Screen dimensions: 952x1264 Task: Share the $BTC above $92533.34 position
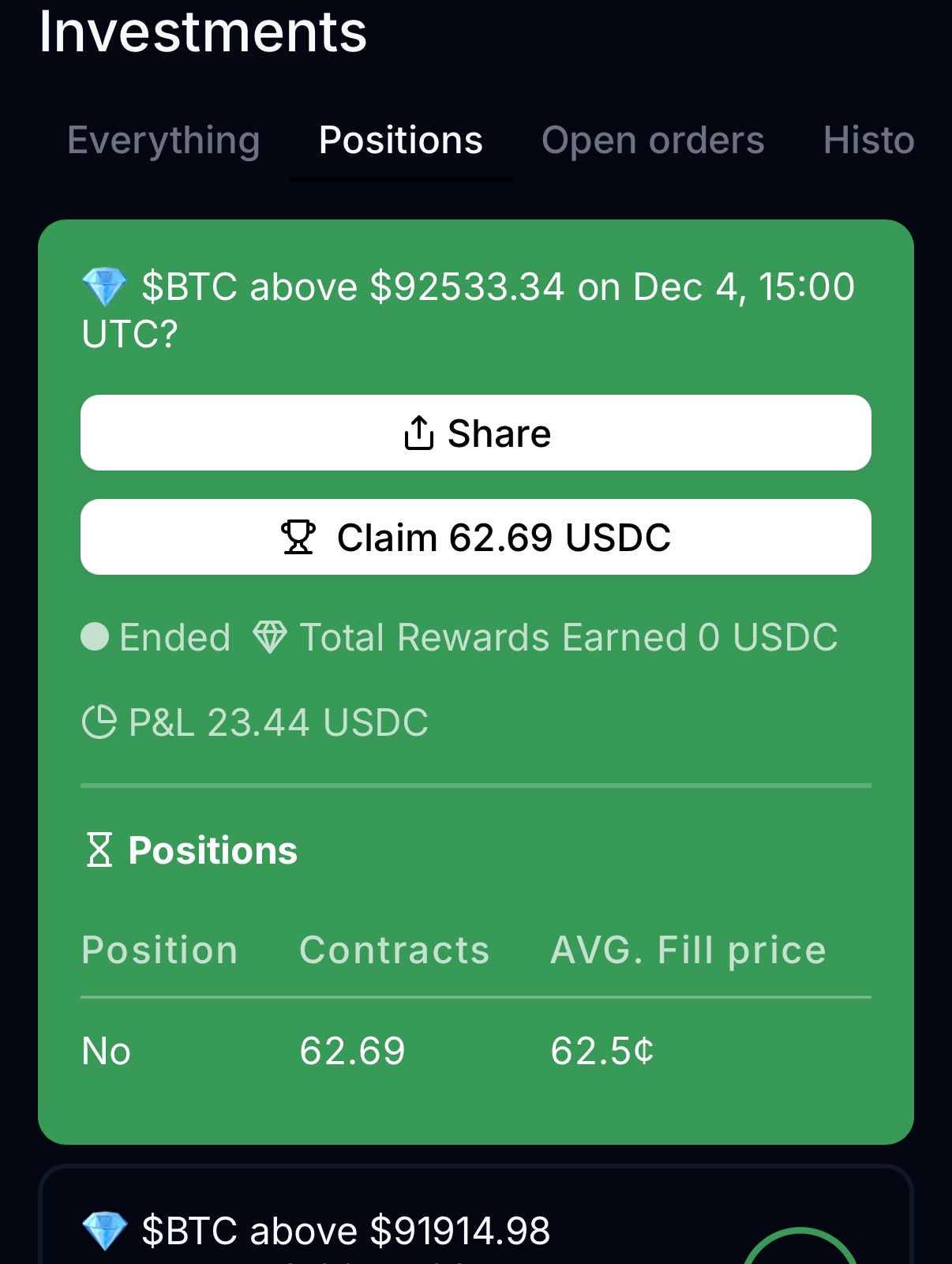click(x=475, y=433)
